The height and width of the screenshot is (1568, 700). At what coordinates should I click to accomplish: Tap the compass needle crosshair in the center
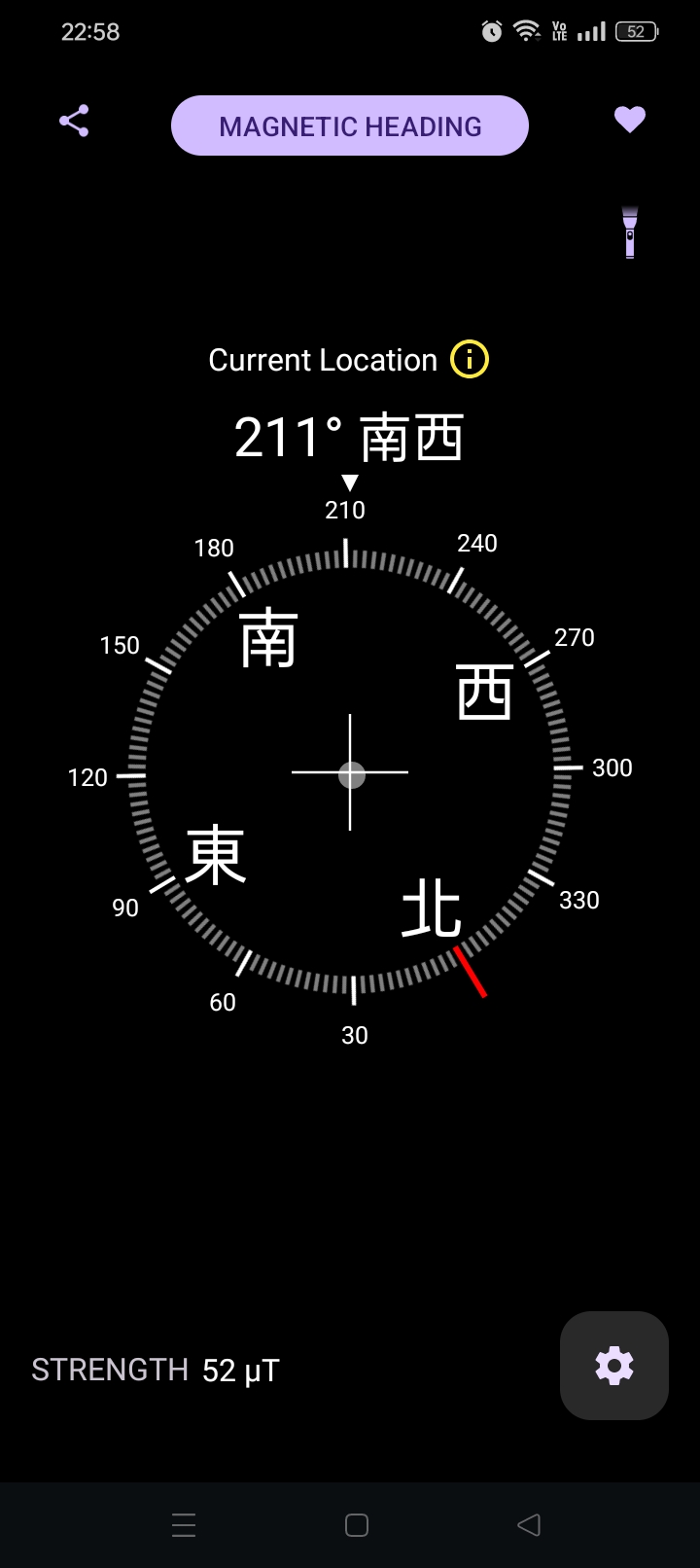click(x=349, y=773)
